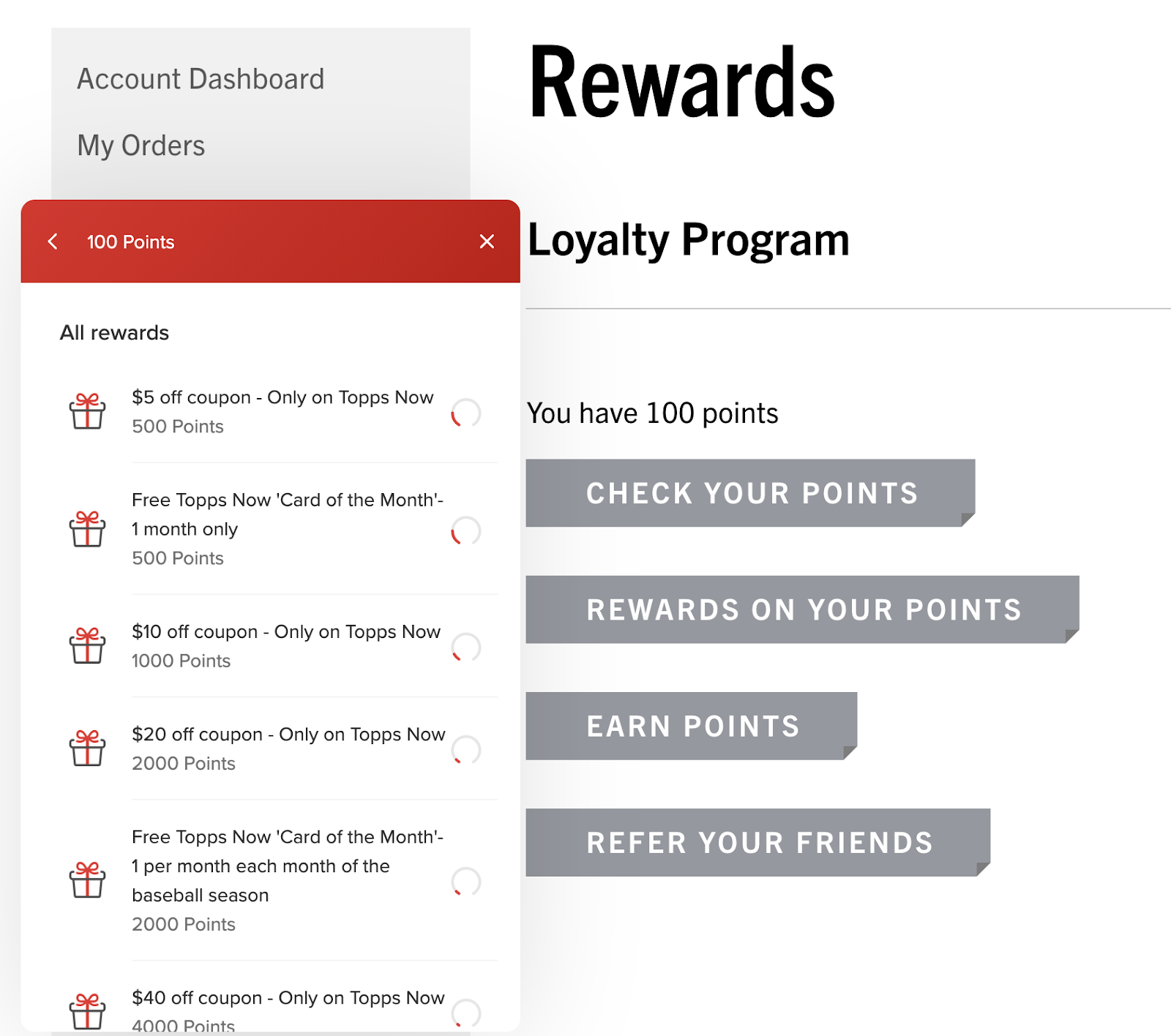Open Account Dashboard
Screen dimensions: 1171x1036
pyautogui.click(x=201, y=79)
